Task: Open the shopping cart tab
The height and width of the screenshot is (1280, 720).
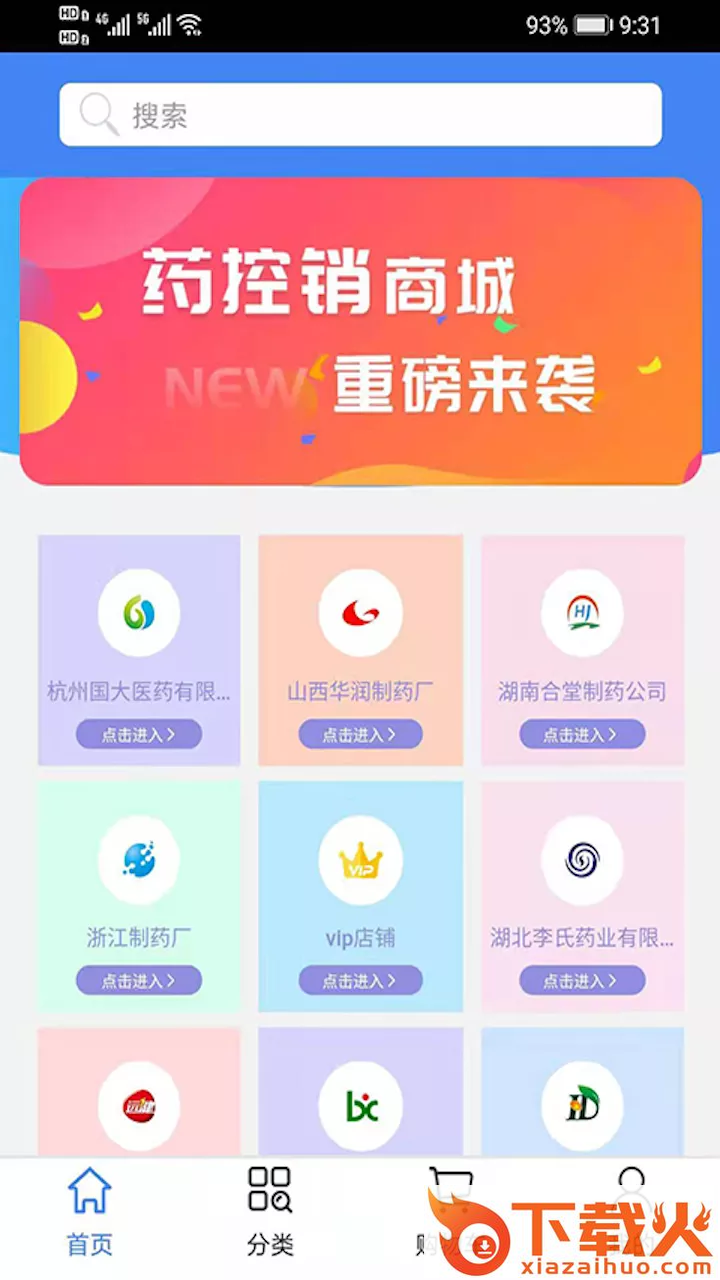Action: (450, 1213)
